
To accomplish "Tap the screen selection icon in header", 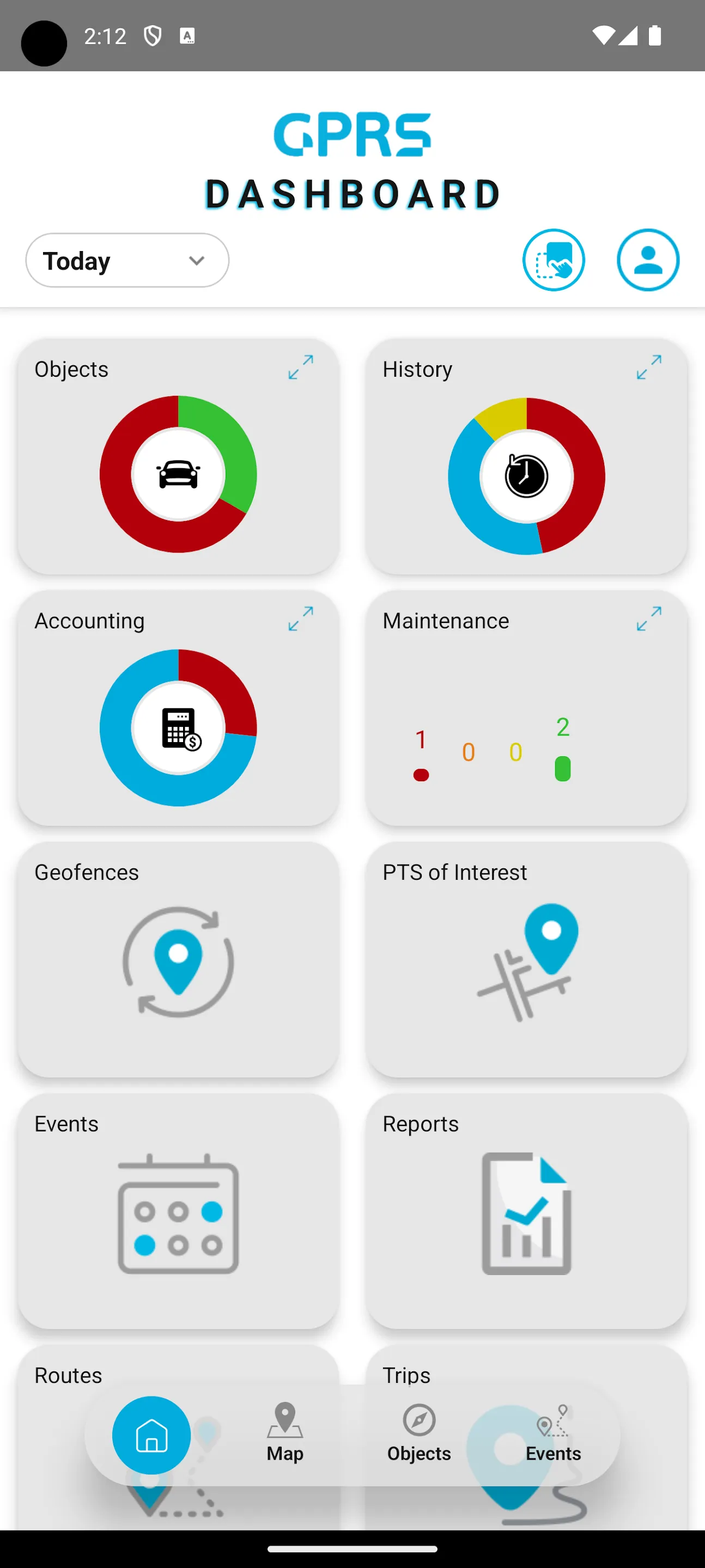I will click(x=554, y=261).
